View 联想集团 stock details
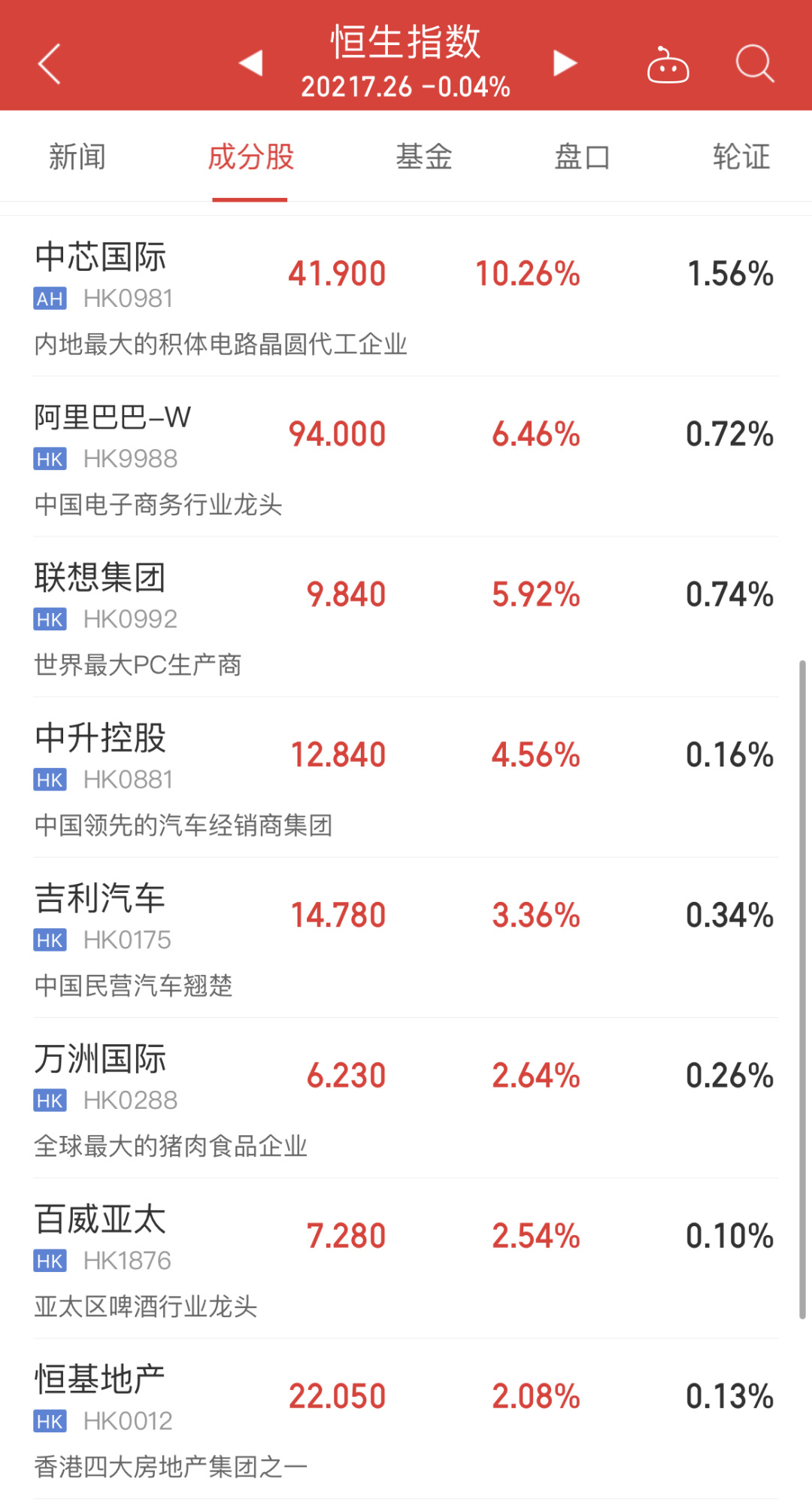 pyautogui.click(x=406, y=618)
